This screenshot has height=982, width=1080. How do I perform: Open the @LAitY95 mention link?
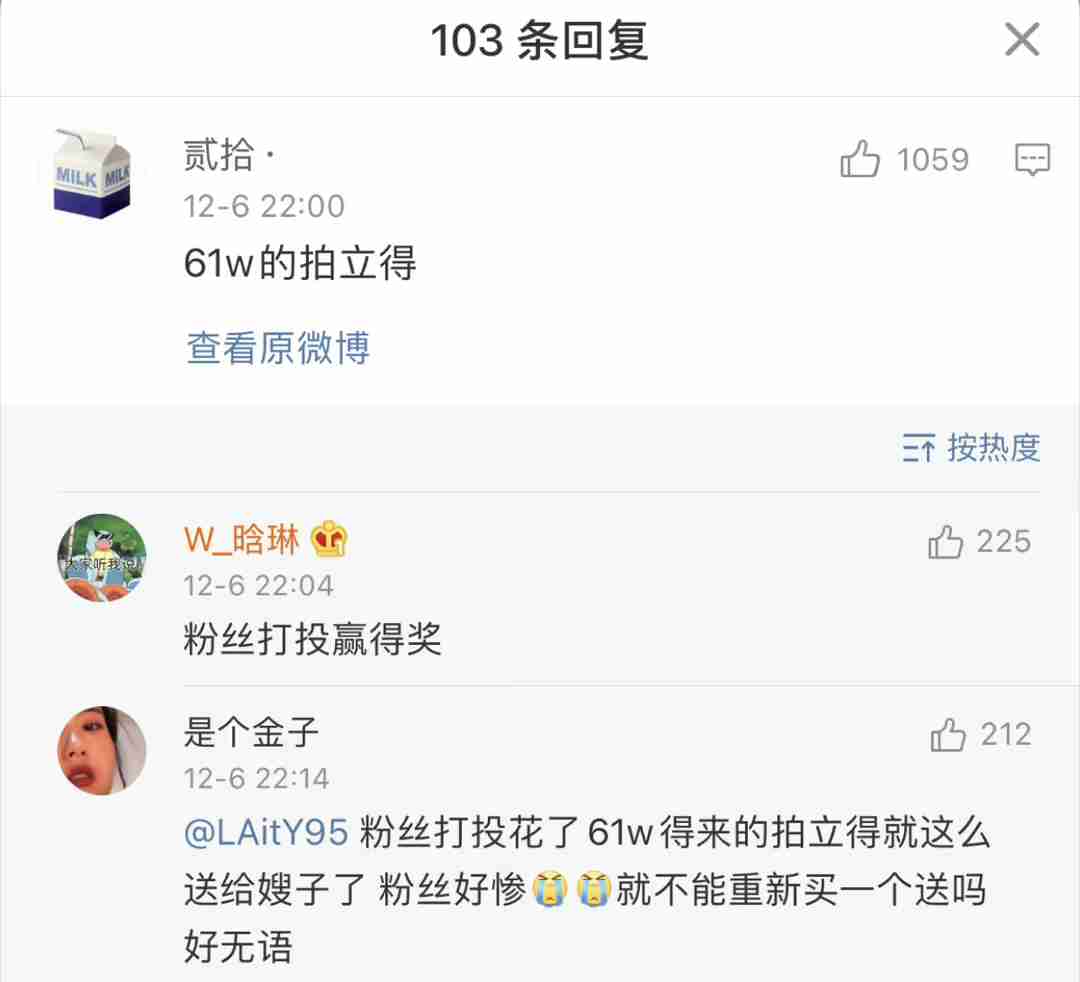pos(266,833)
